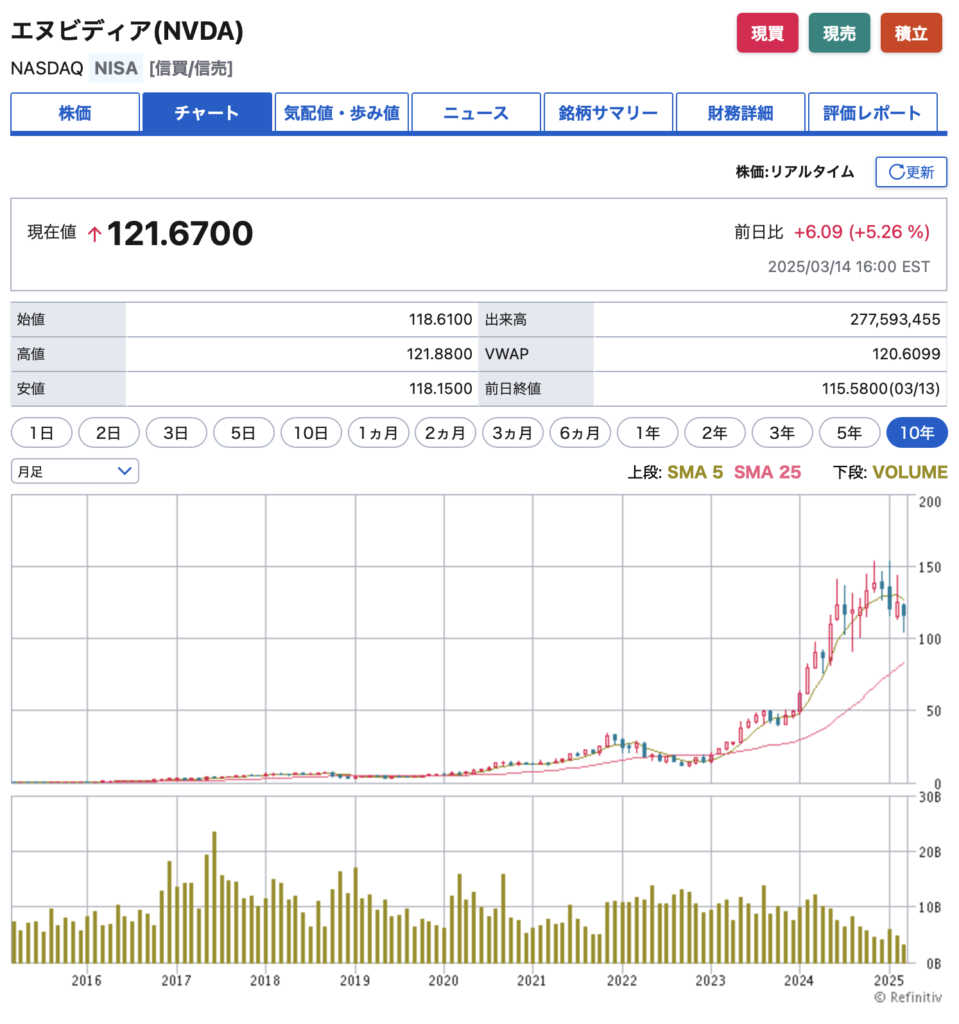Tap the 現売 sell button
Screen dimensions: 959x1024
point(839,33)
